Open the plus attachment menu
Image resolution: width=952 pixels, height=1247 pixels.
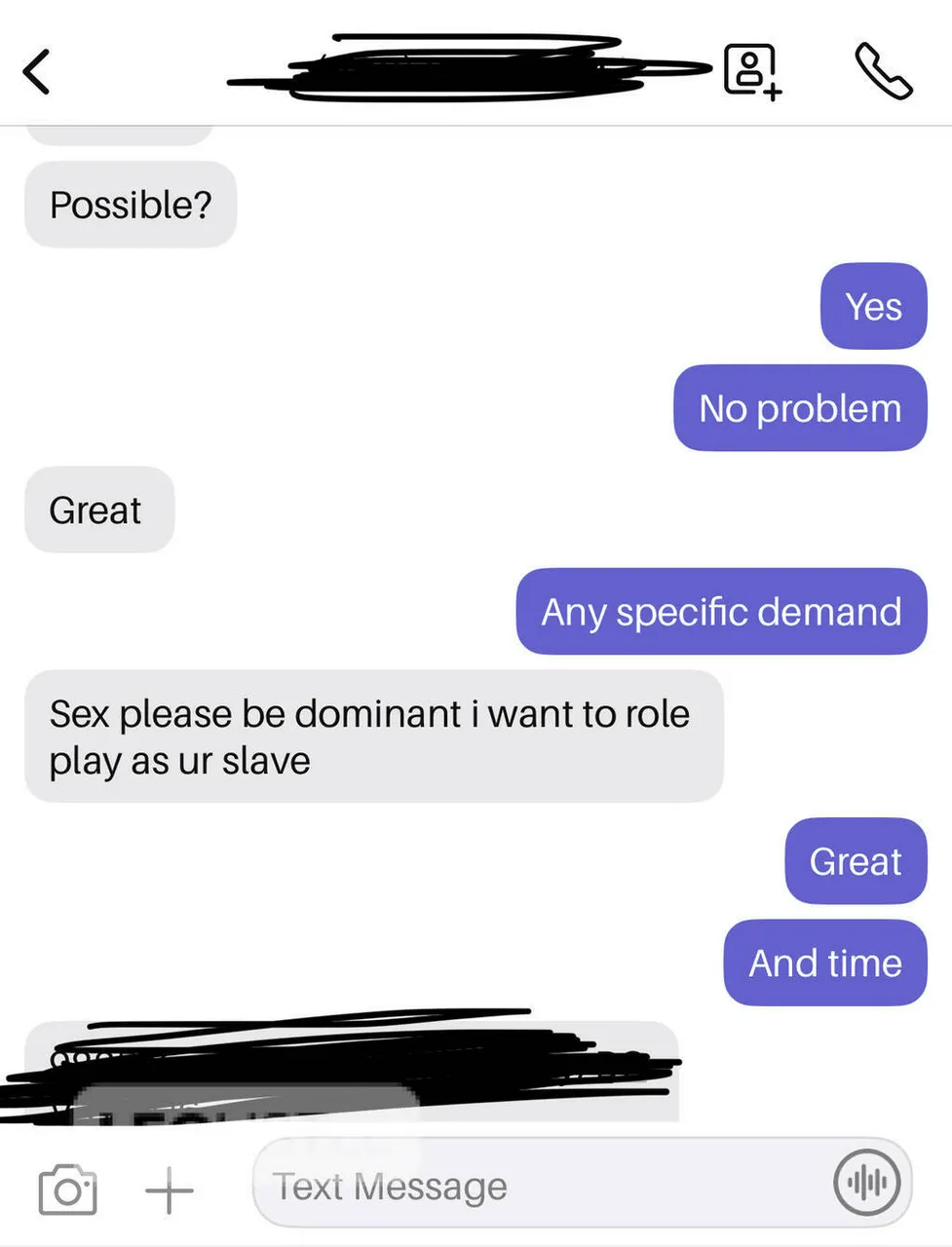[170, 1190]
